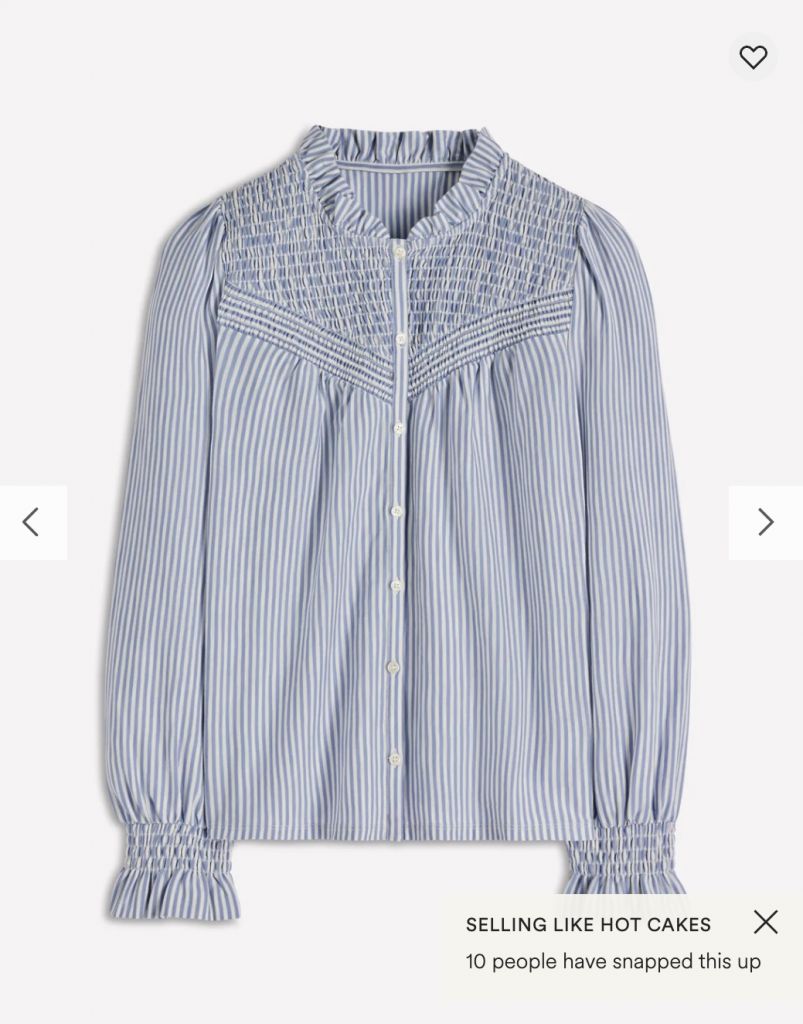Image resolution: width=803 pixels, height=1024 pixels.
Task: Dismiss the Selling Like Hot Cakes banner
Action: [765, 922]
